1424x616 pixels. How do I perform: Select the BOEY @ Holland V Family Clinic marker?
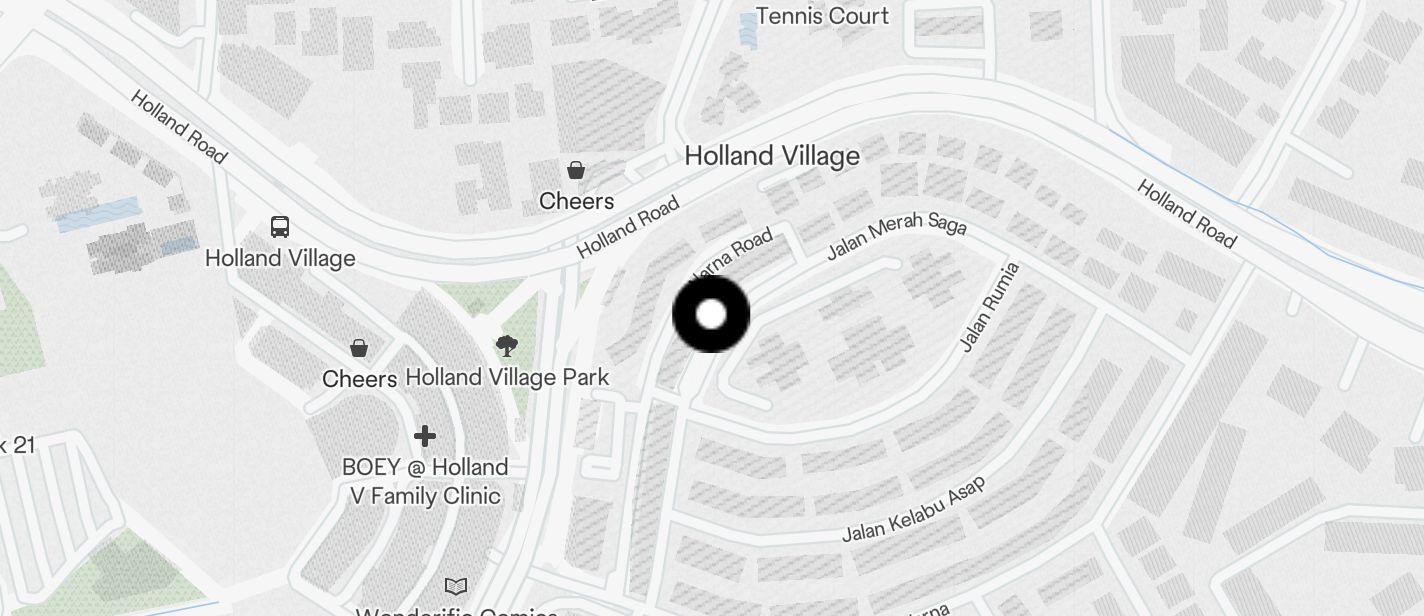click(425, 436)
